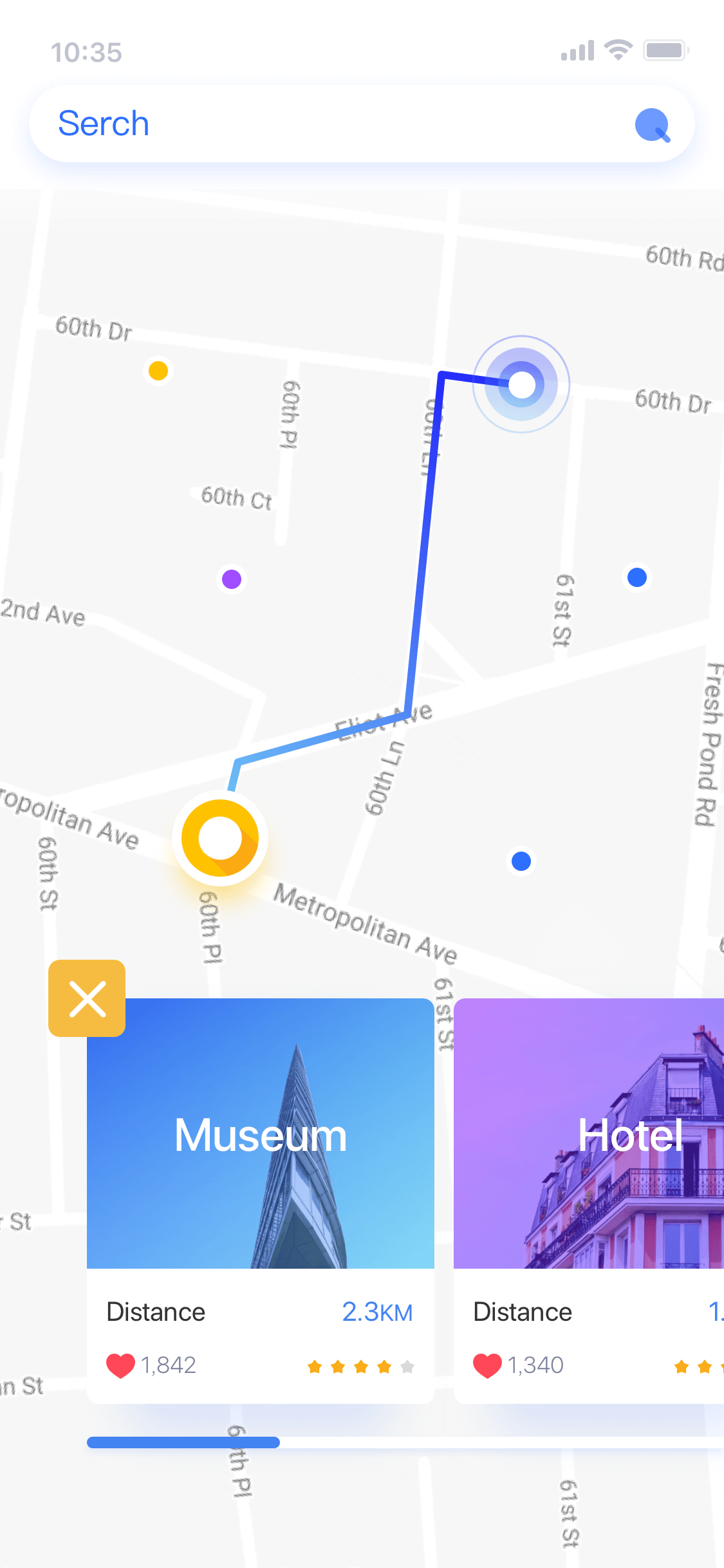Tap the Serch input field
This screenshot has height=1568, width=724.
[x=362, y=124]
